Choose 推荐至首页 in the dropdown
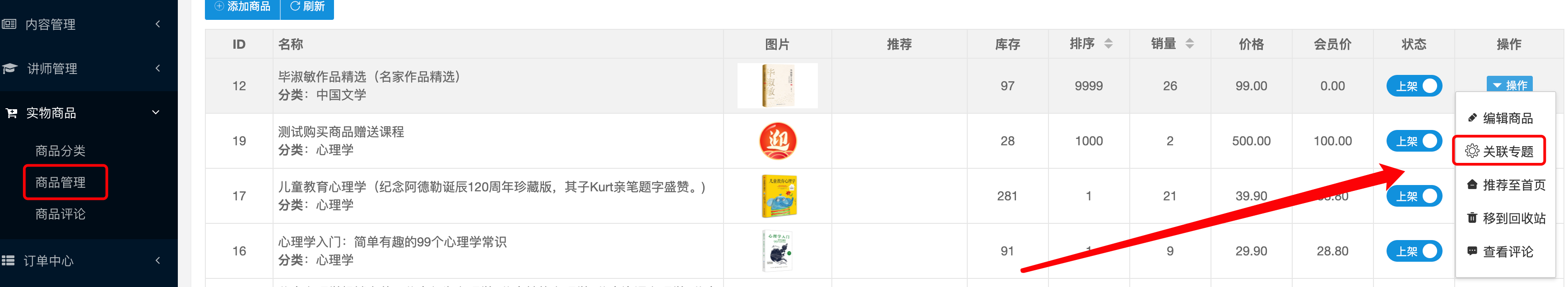Screen dimensions: 1568x287 1506,185
